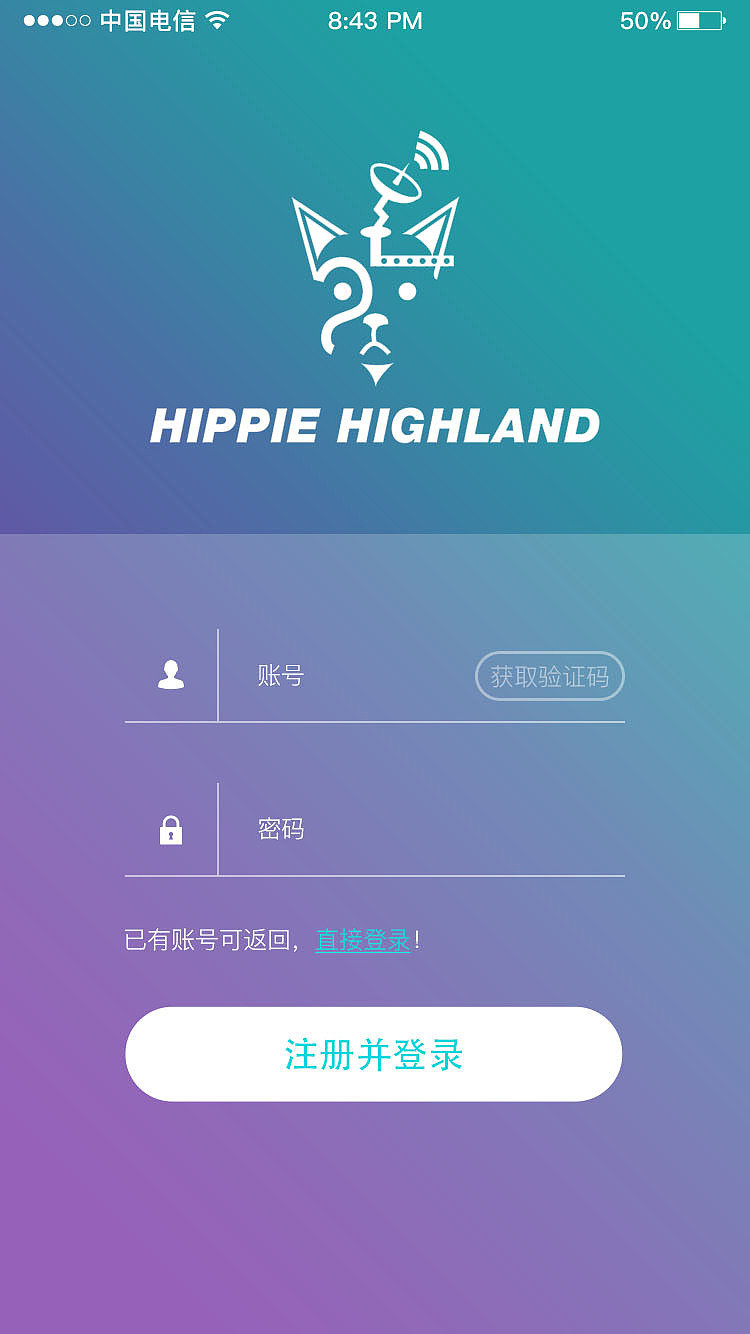Tap the 获取验证码 verification code button
Viewport: 750px width, 1334px height.
pyautogui.click(x=549, y=676)
